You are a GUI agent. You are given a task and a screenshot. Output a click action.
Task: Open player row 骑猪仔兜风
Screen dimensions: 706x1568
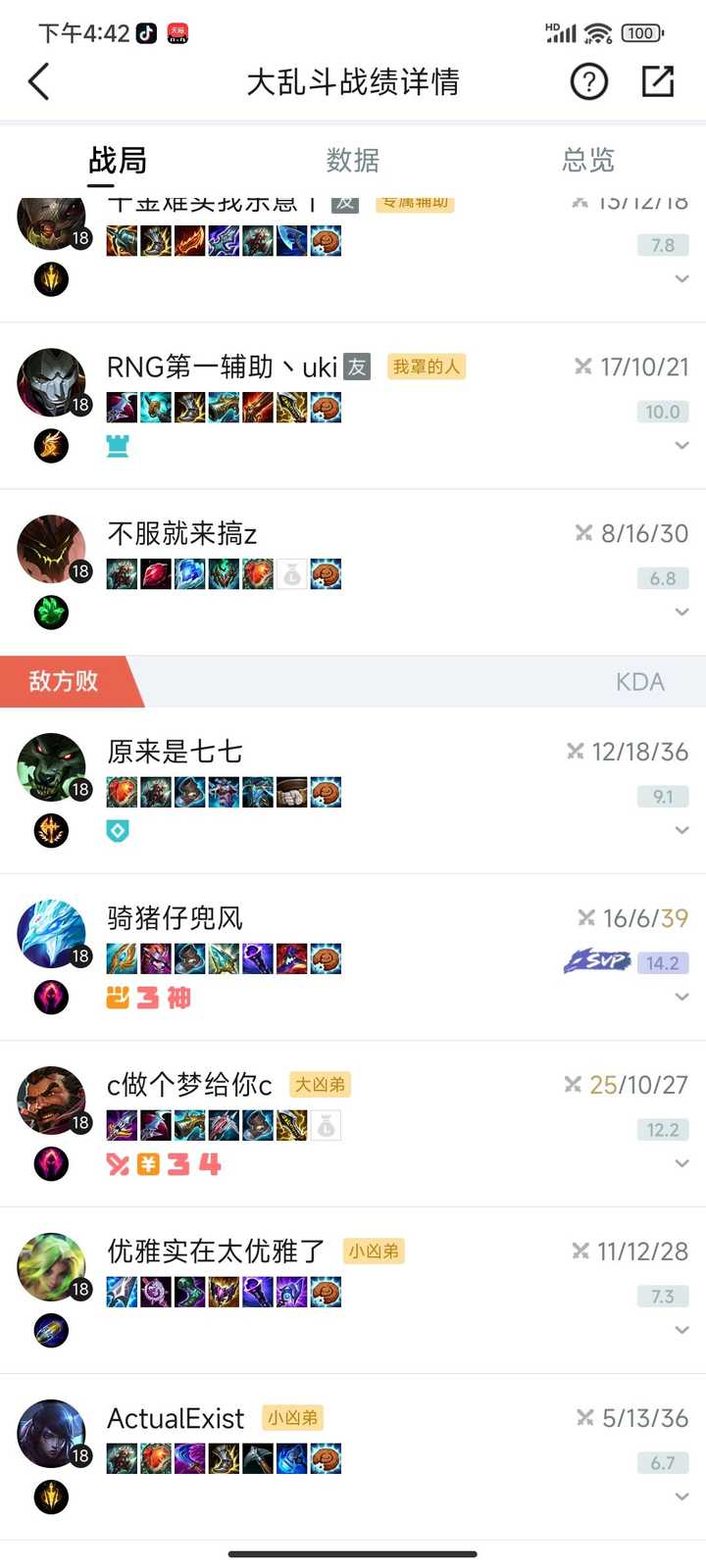click(353, 957)
